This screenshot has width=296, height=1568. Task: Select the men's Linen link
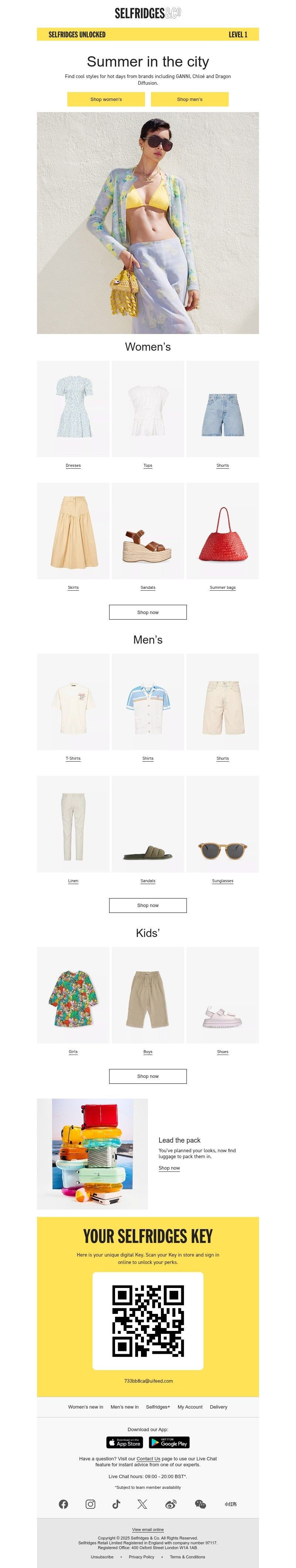(73, 881)
